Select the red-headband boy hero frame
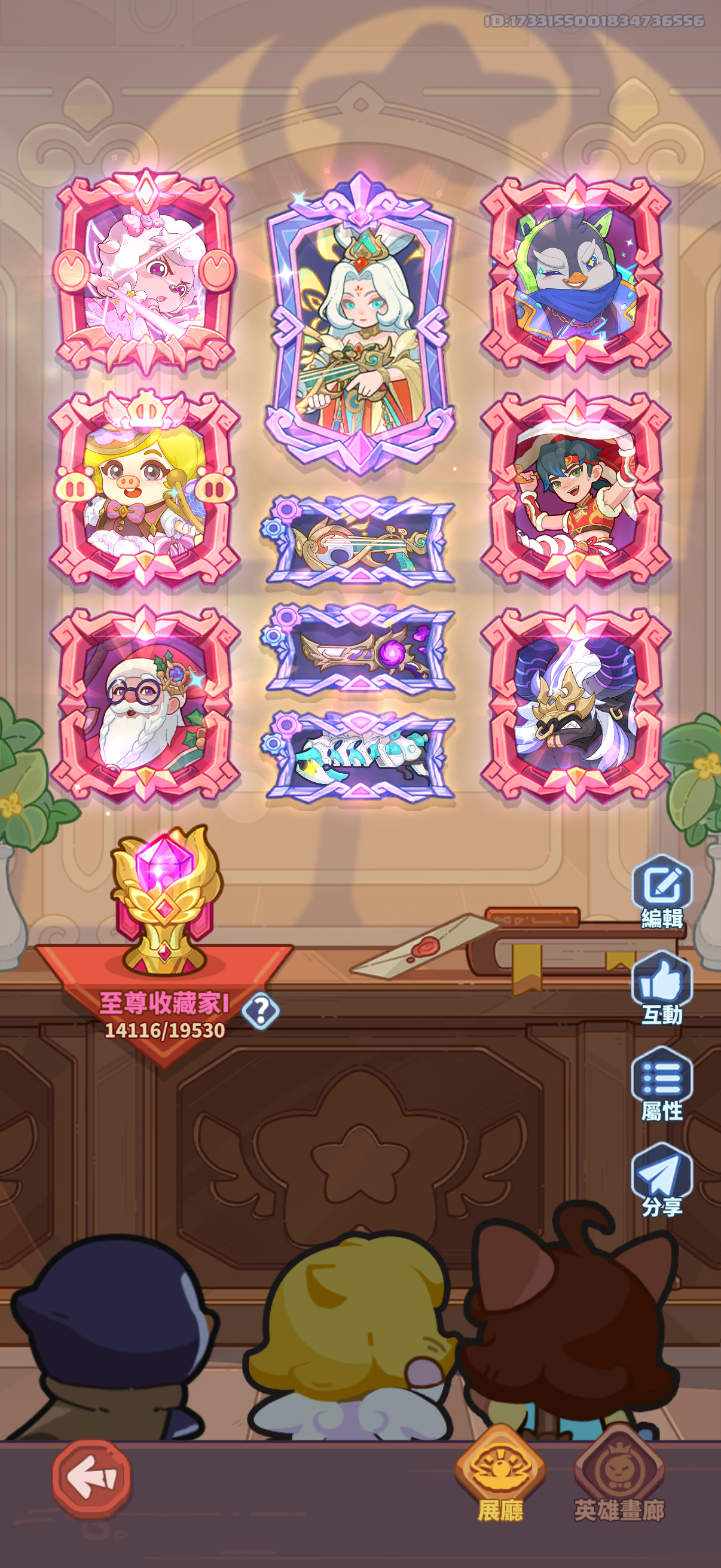Screen dimensions: 721x1568 (x=576, y=490)
